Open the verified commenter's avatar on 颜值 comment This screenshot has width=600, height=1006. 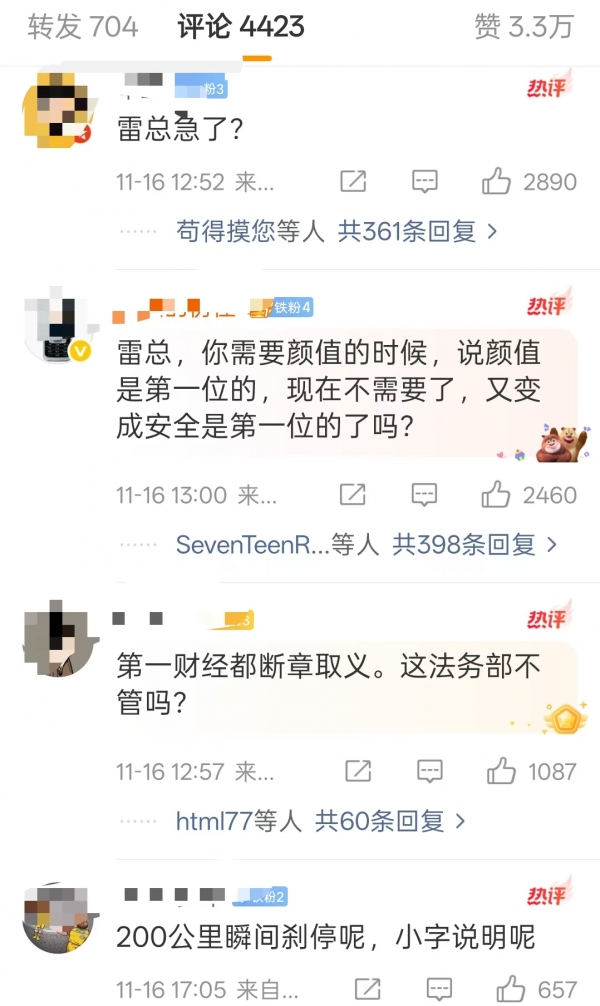point(57,328)
